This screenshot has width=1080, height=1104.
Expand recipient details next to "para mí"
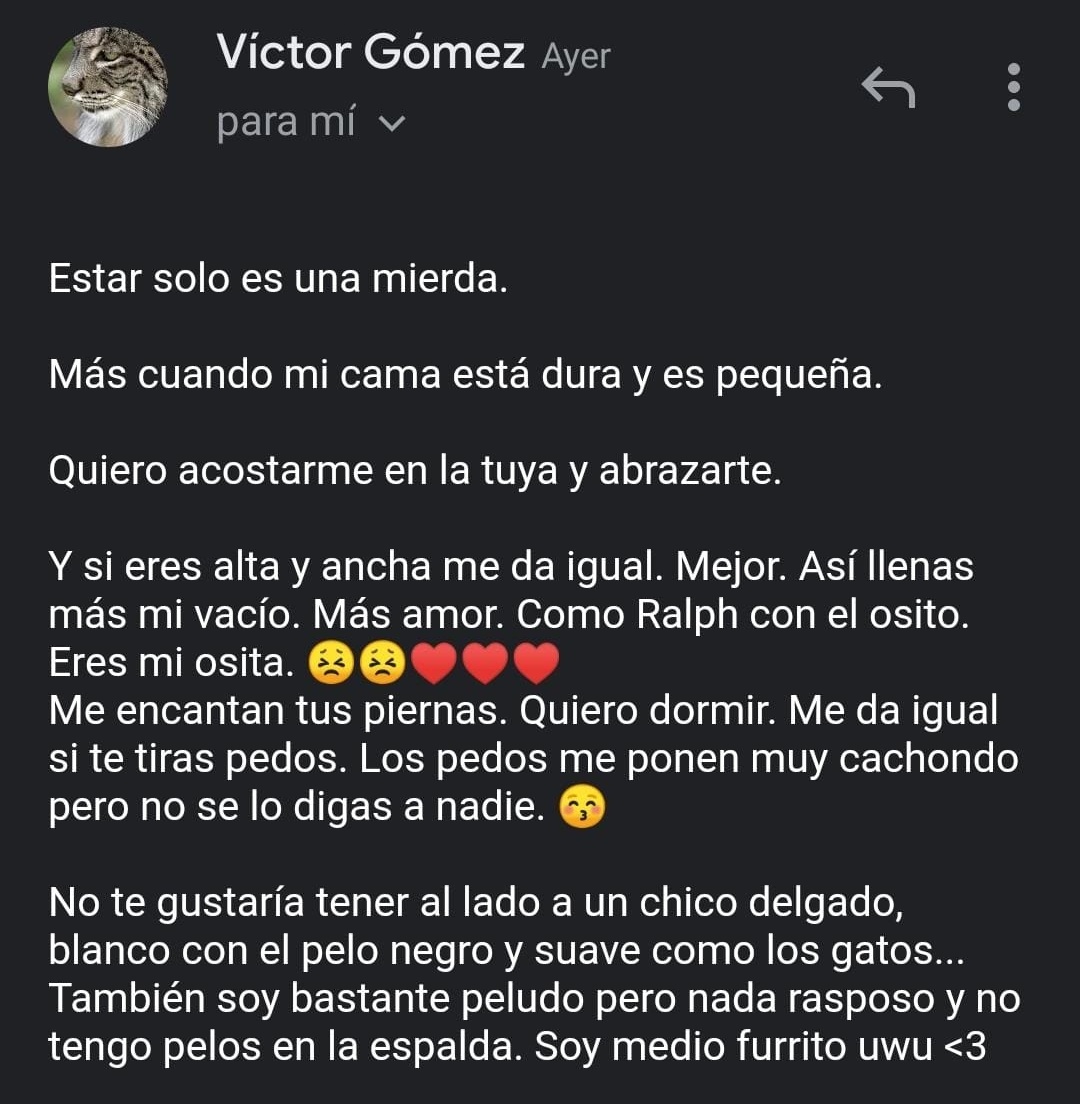pos(393,124)
